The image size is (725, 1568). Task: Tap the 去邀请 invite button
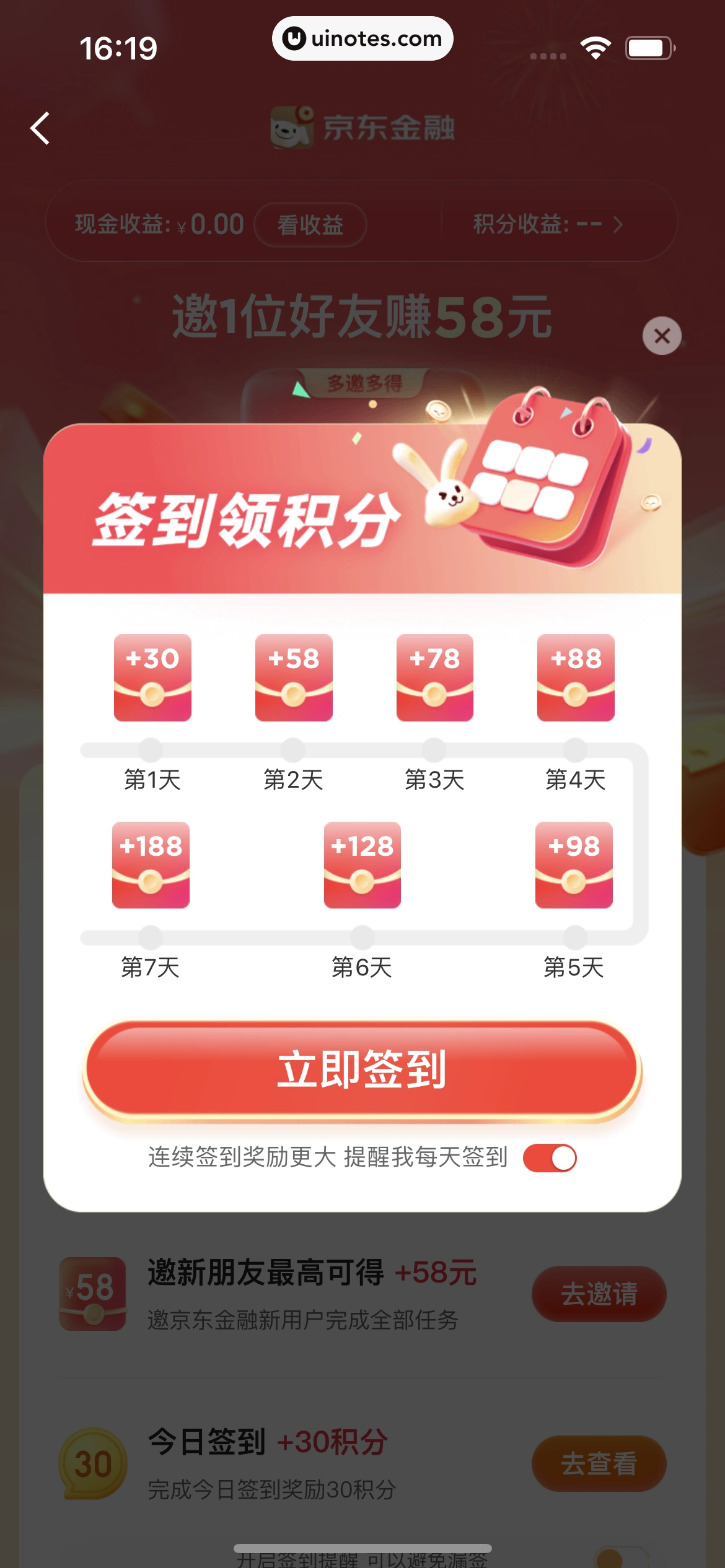coord(599,1294)
